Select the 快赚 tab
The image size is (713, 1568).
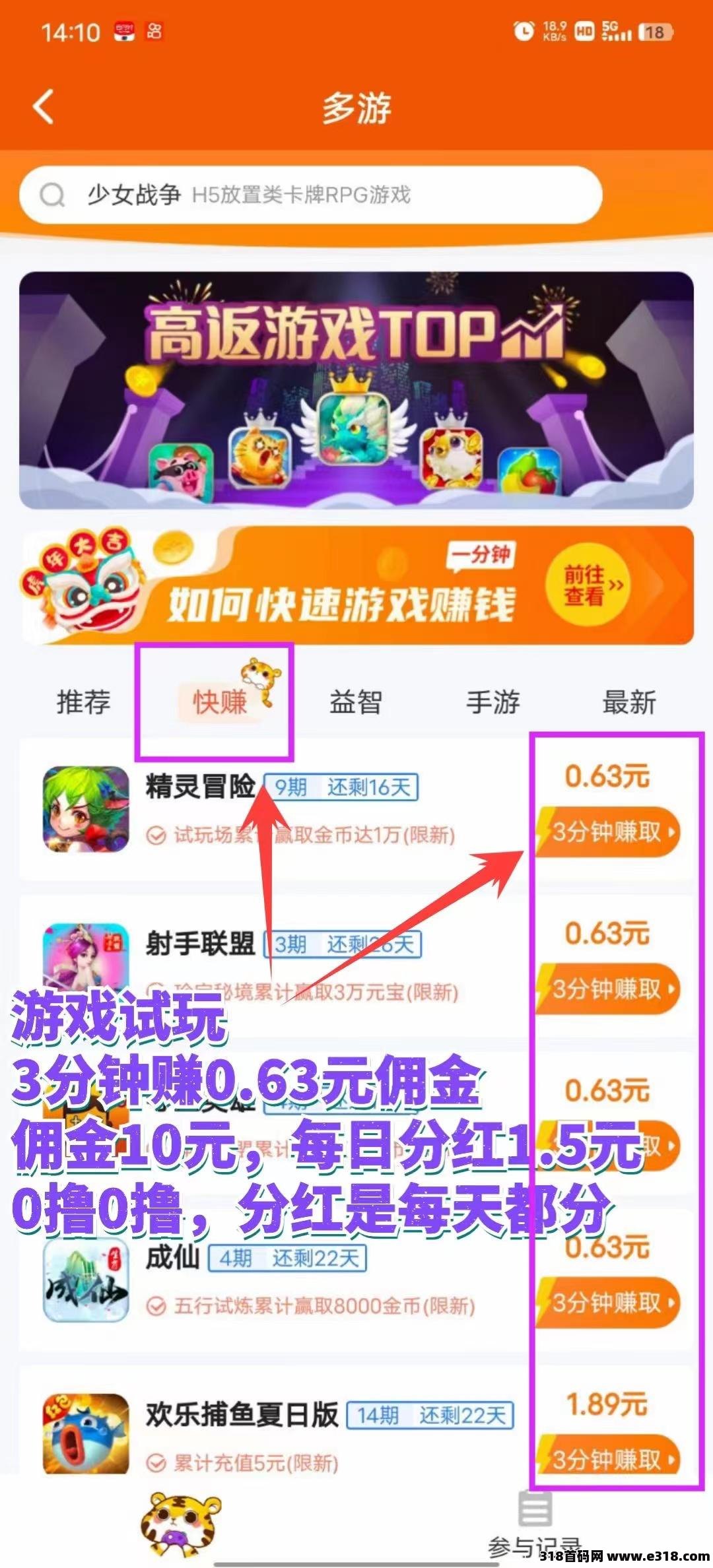point(219,702)
